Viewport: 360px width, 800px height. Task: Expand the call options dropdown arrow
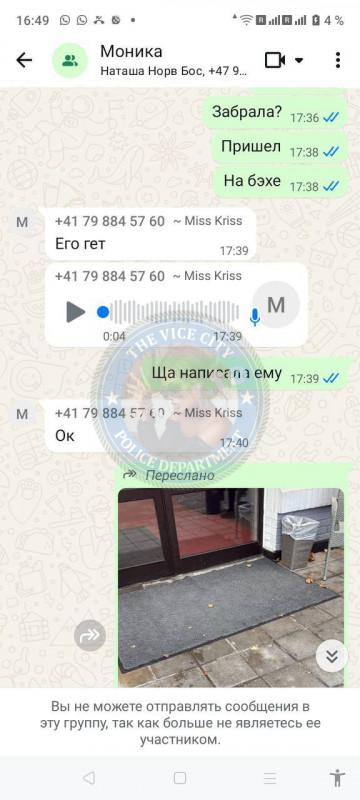click(x=299, y=60)
